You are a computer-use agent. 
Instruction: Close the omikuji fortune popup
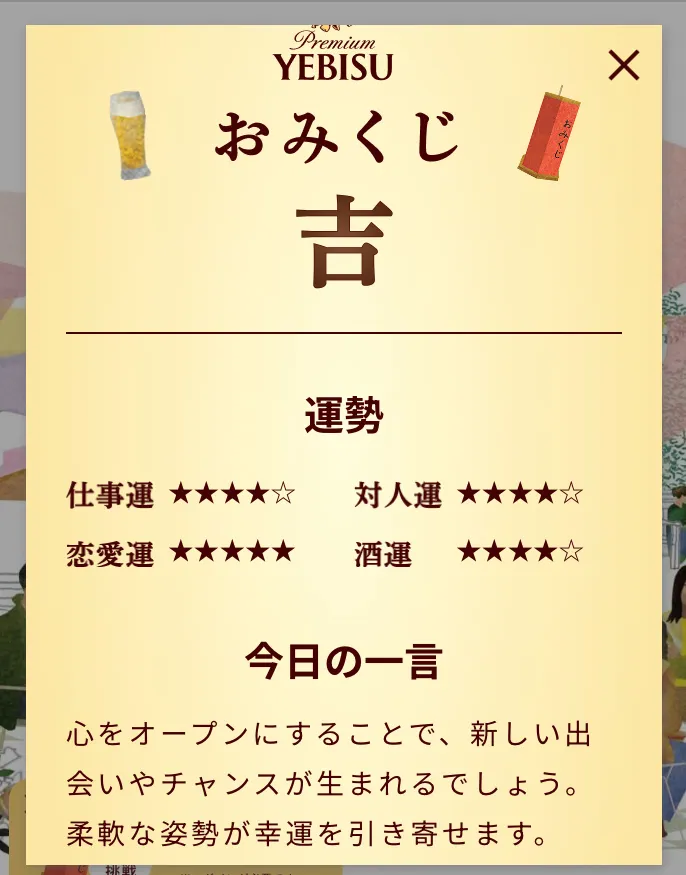coord(623,66)
